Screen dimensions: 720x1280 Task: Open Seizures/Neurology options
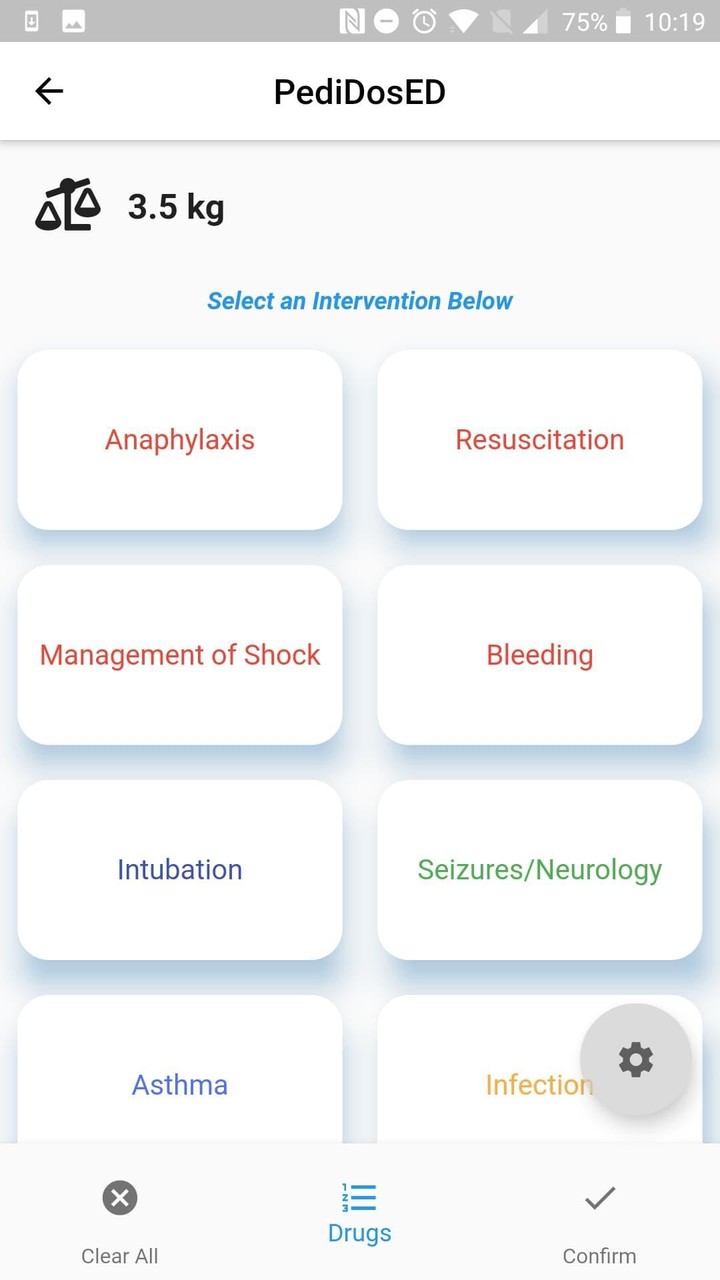click(x=539, y=869)
